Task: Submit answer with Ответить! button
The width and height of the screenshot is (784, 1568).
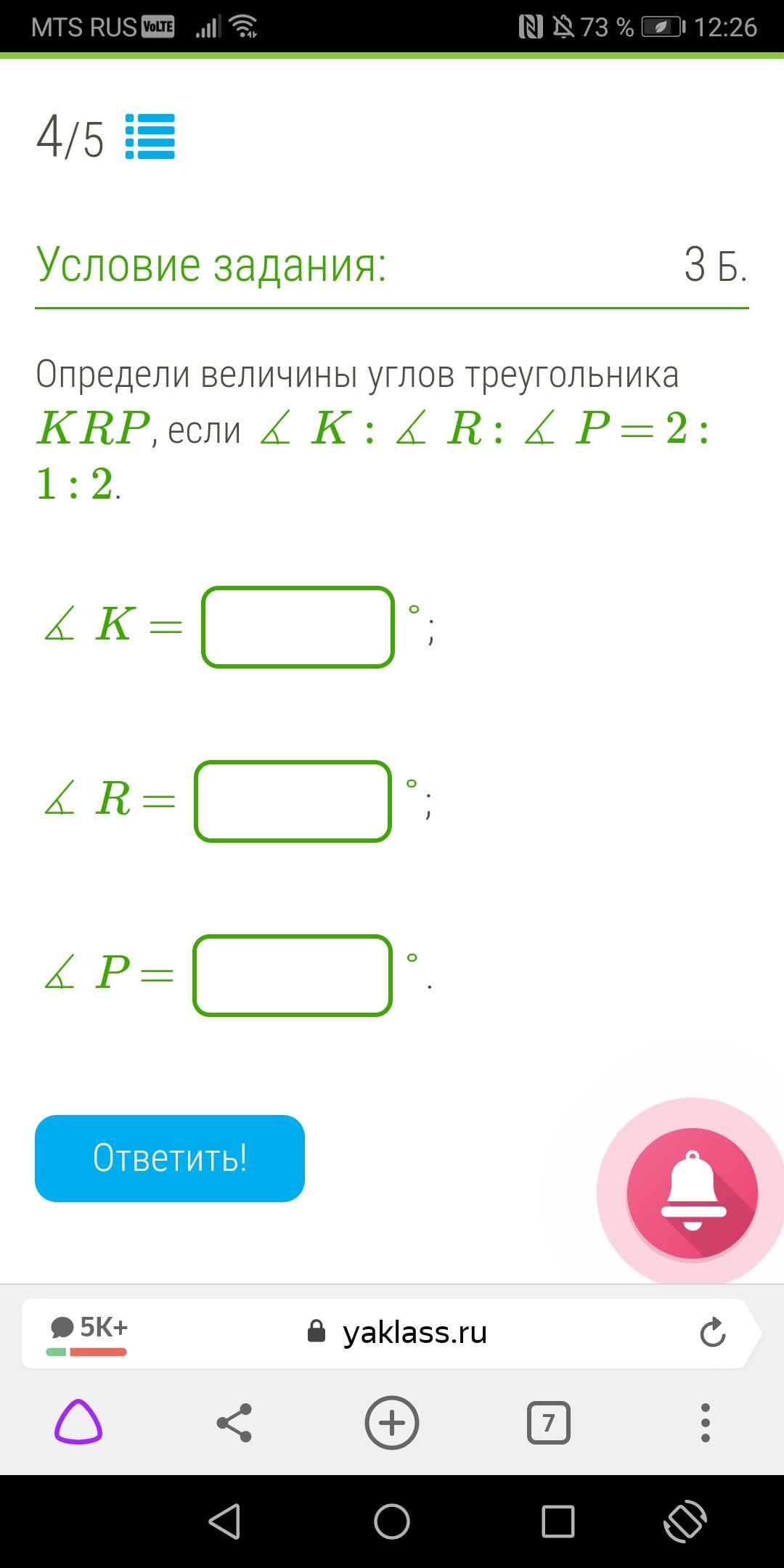Action: click(x=170, y=1158)
